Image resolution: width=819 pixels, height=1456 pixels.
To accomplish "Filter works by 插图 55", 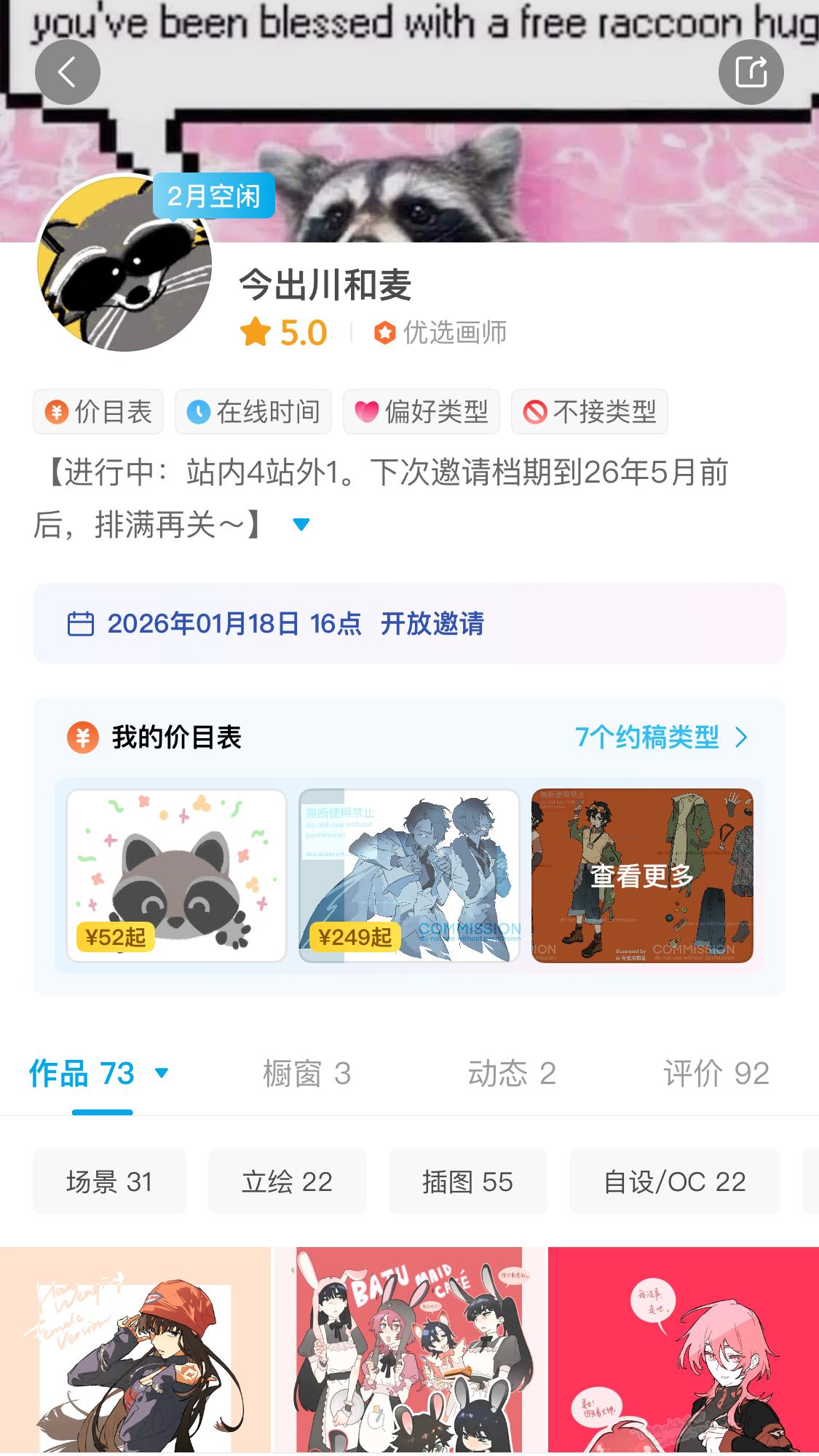I will pyautogui.click(x=467, y=1182).
